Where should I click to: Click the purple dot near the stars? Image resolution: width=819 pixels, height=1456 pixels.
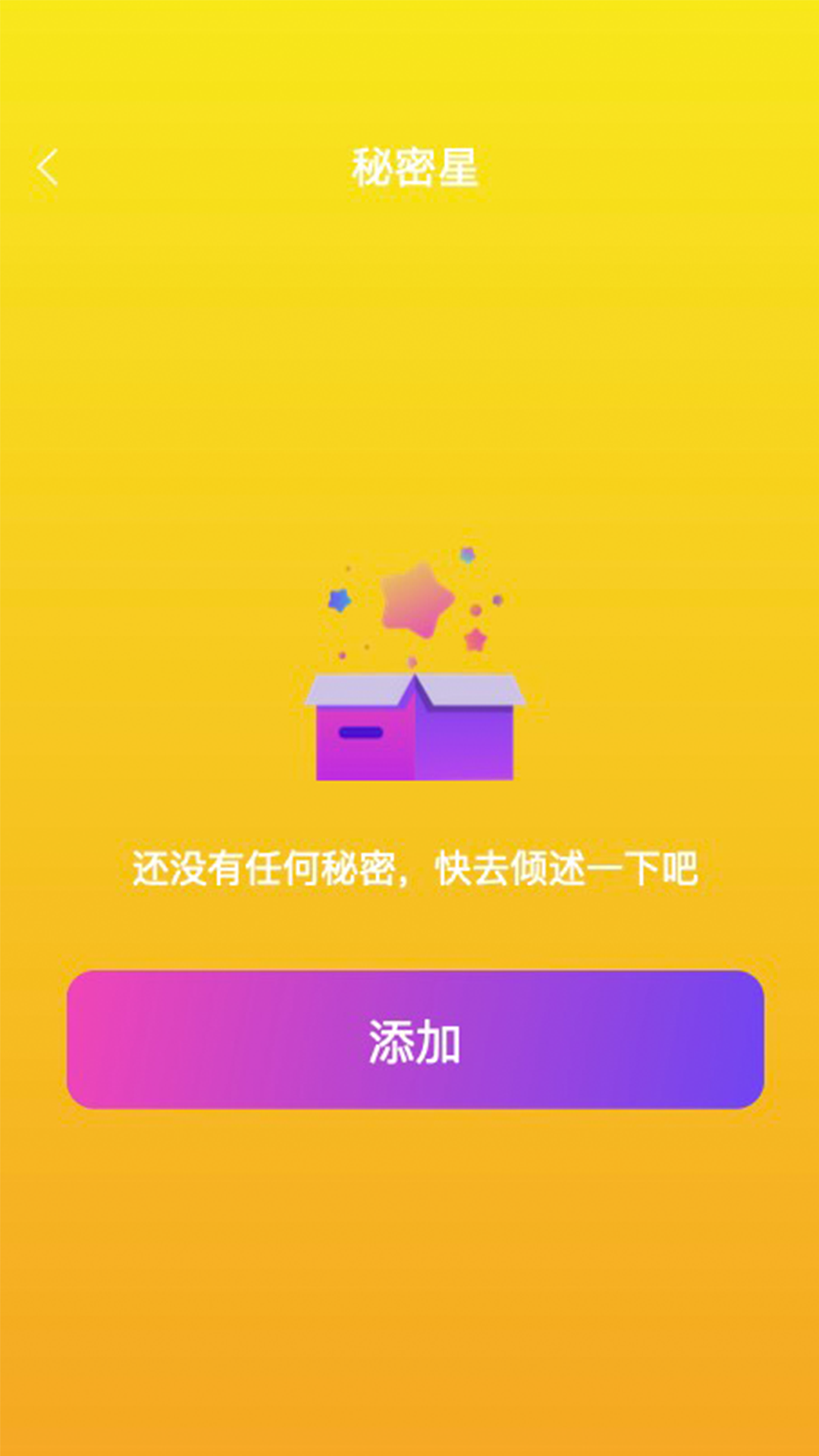498,600
